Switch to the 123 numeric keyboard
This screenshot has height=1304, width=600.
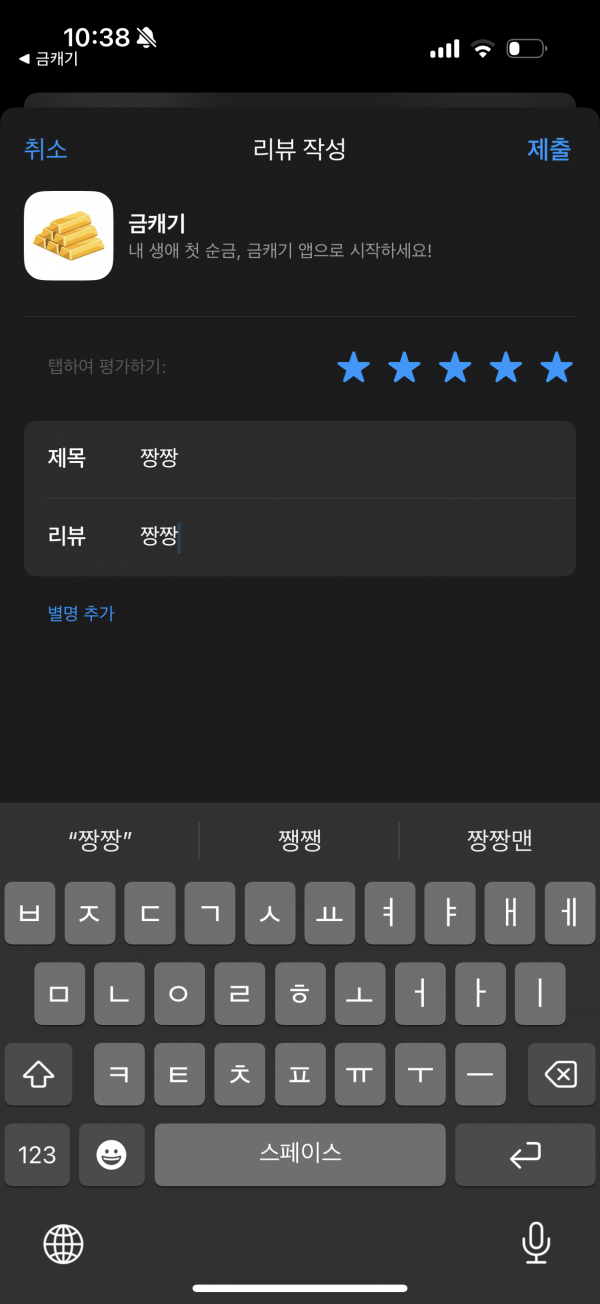pos(37,1155)
